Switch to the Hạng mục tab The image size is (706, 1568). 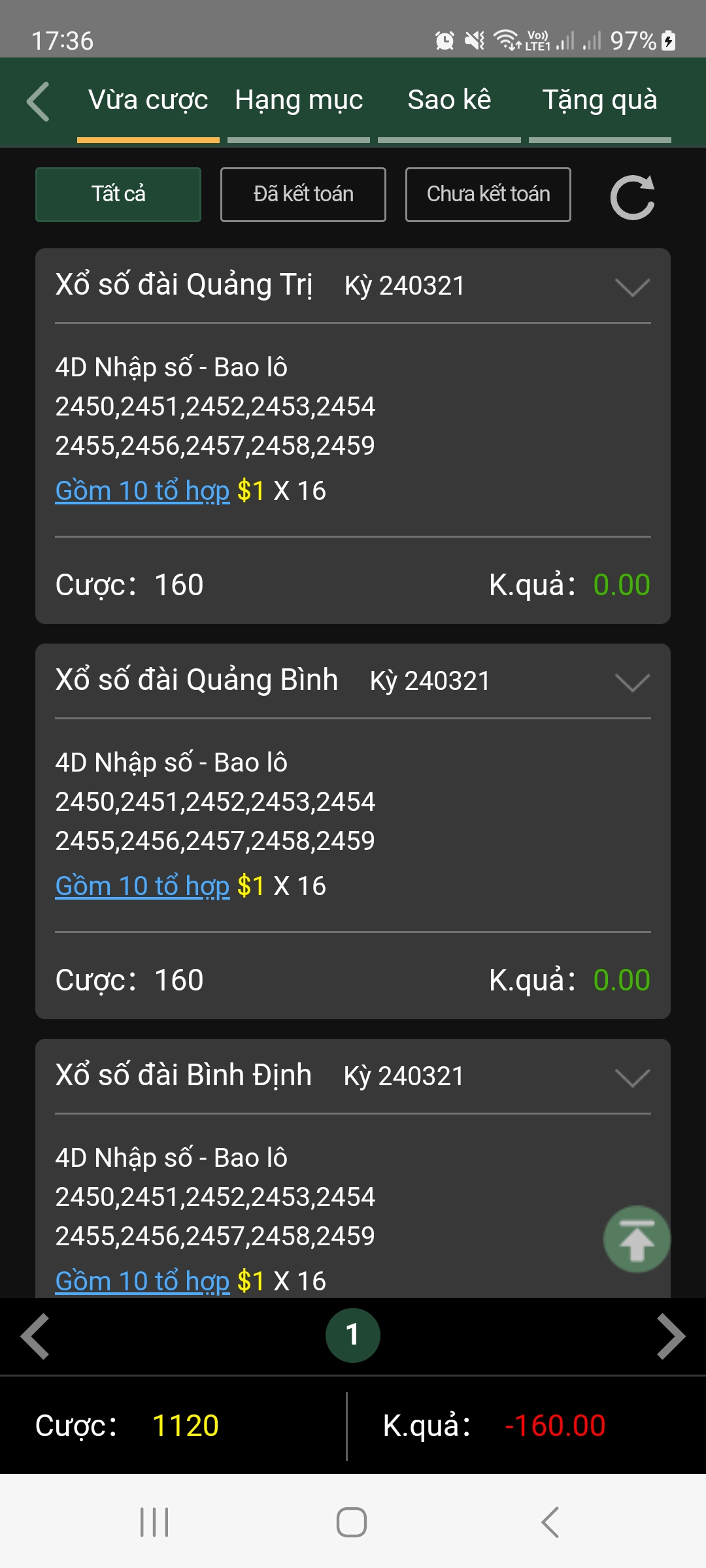click(x=299, y=101)
